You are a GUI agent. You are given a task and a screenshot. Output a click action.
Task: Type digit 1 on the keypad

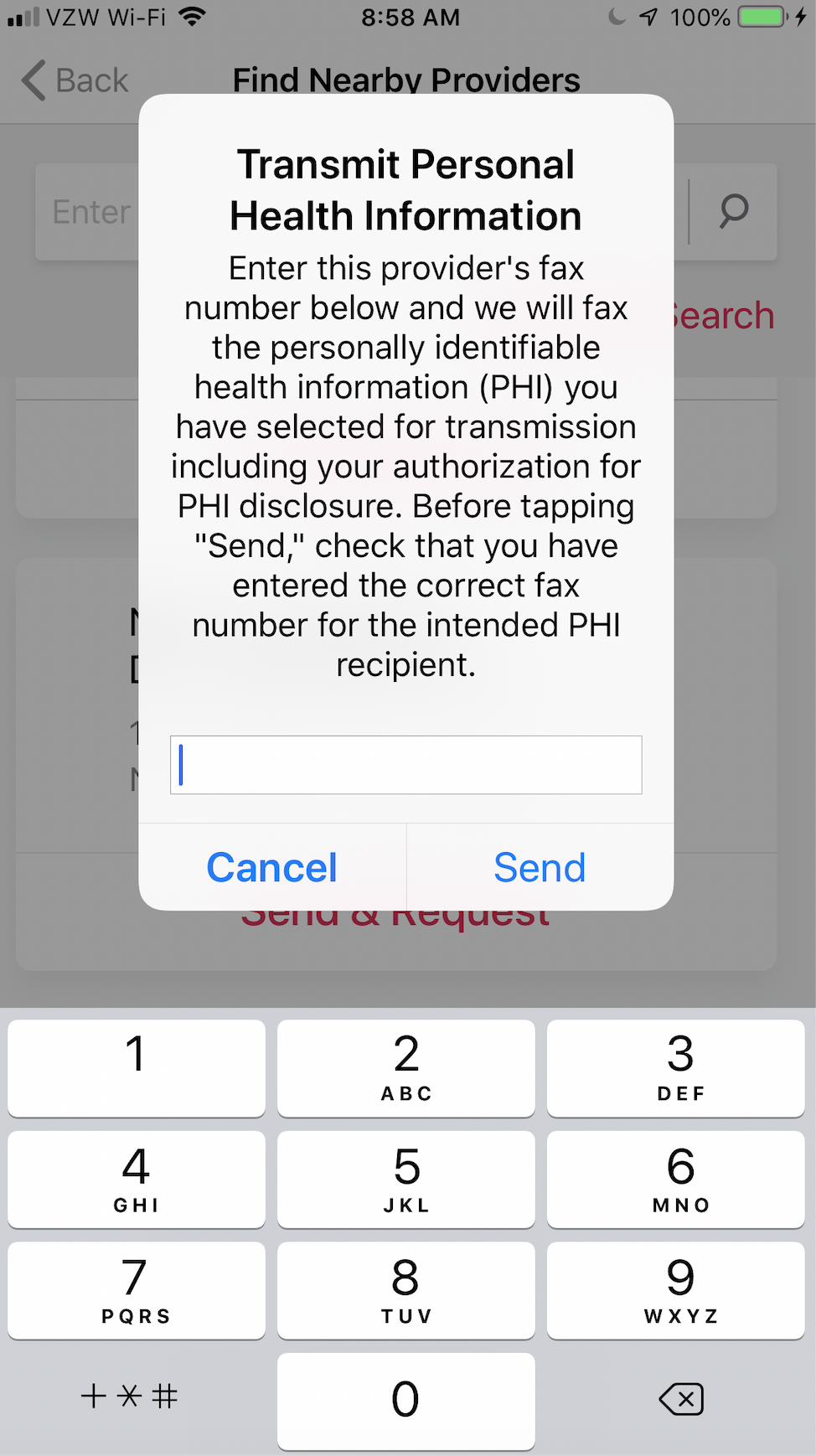pyautogui.click(x=137, y=1067)
